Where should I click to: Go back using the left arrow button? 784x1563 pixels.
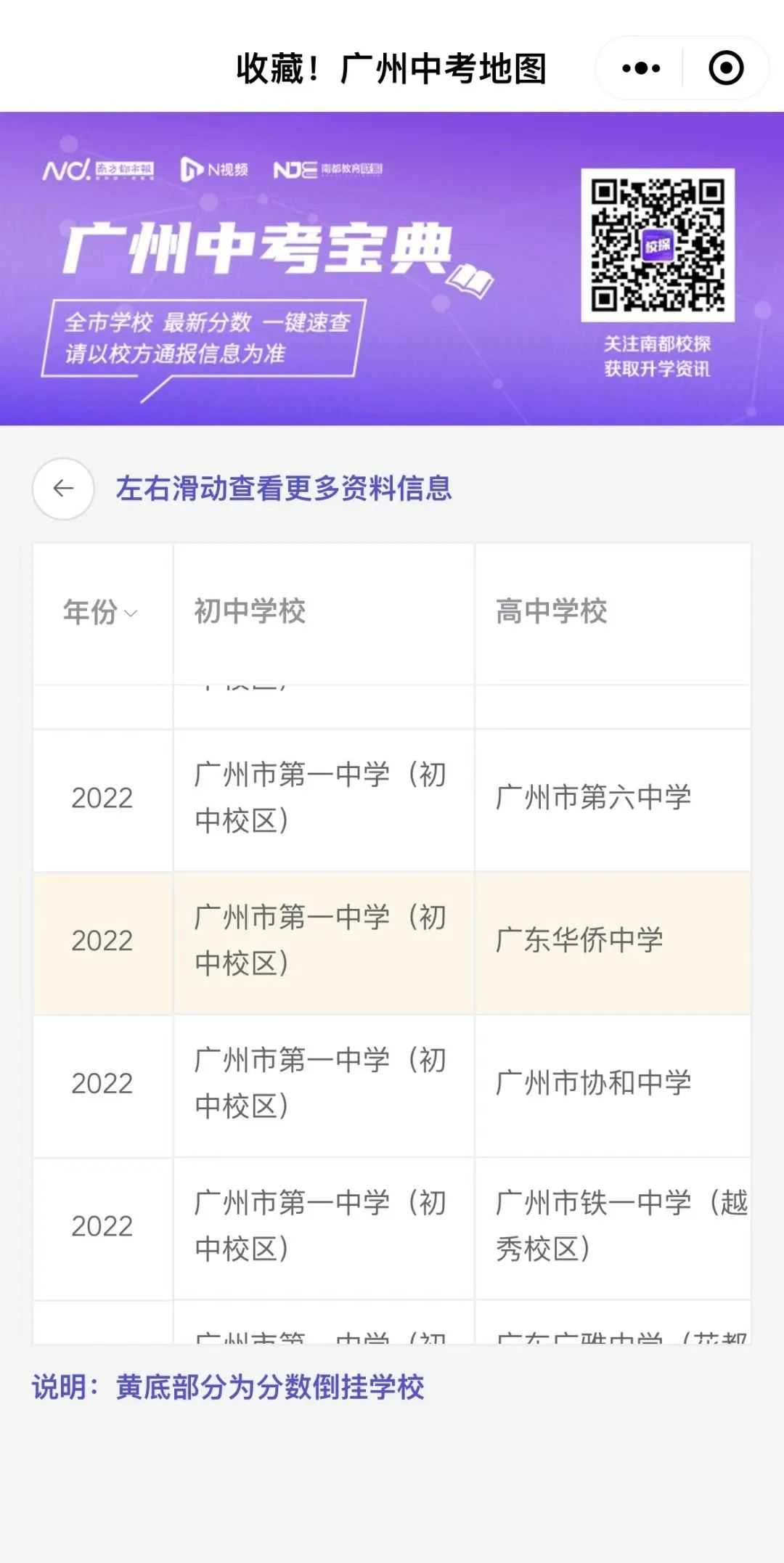[63, 489]
